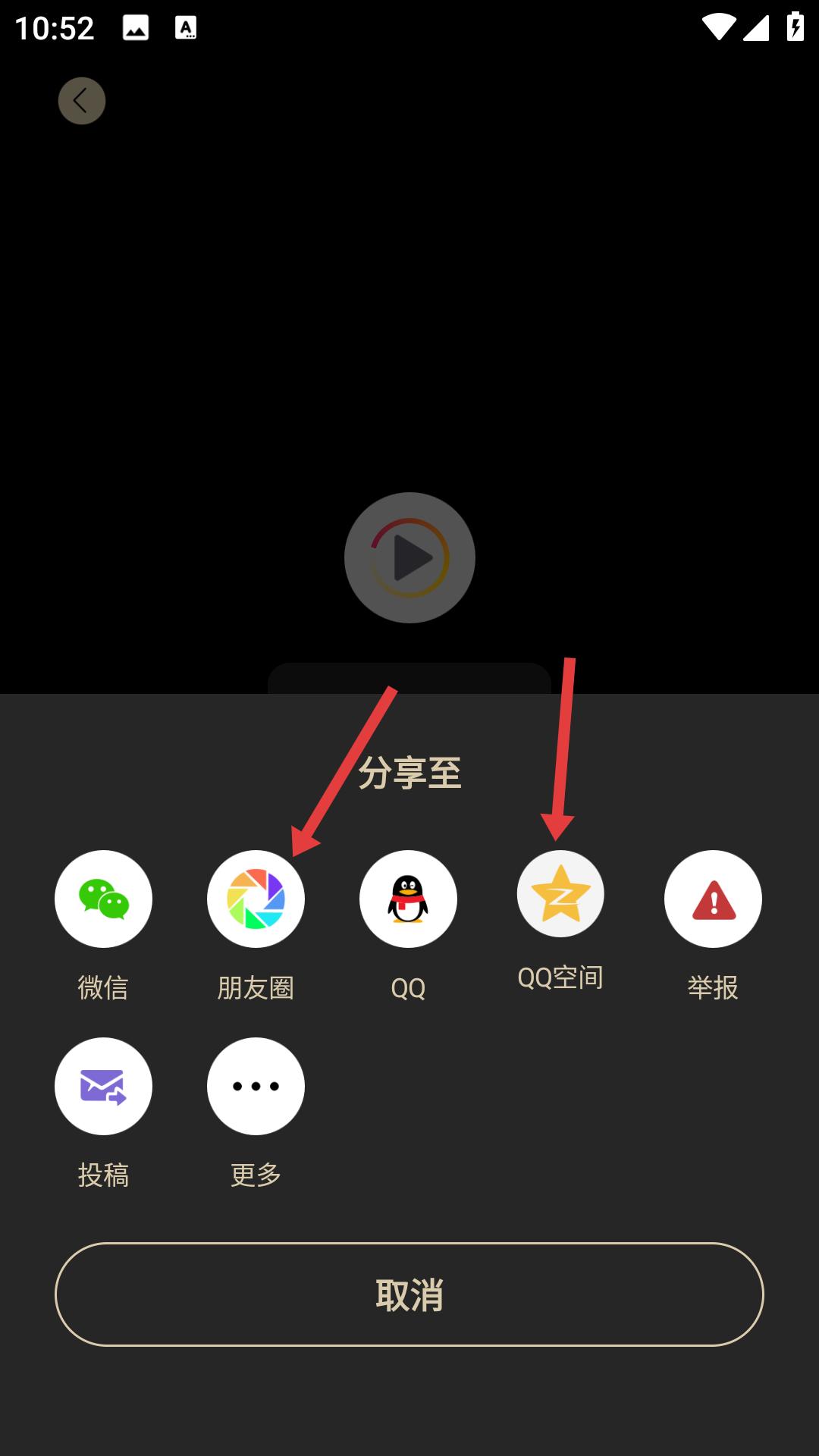
Task: Select the 投稿 submission option
Action: pos(103,1086)
